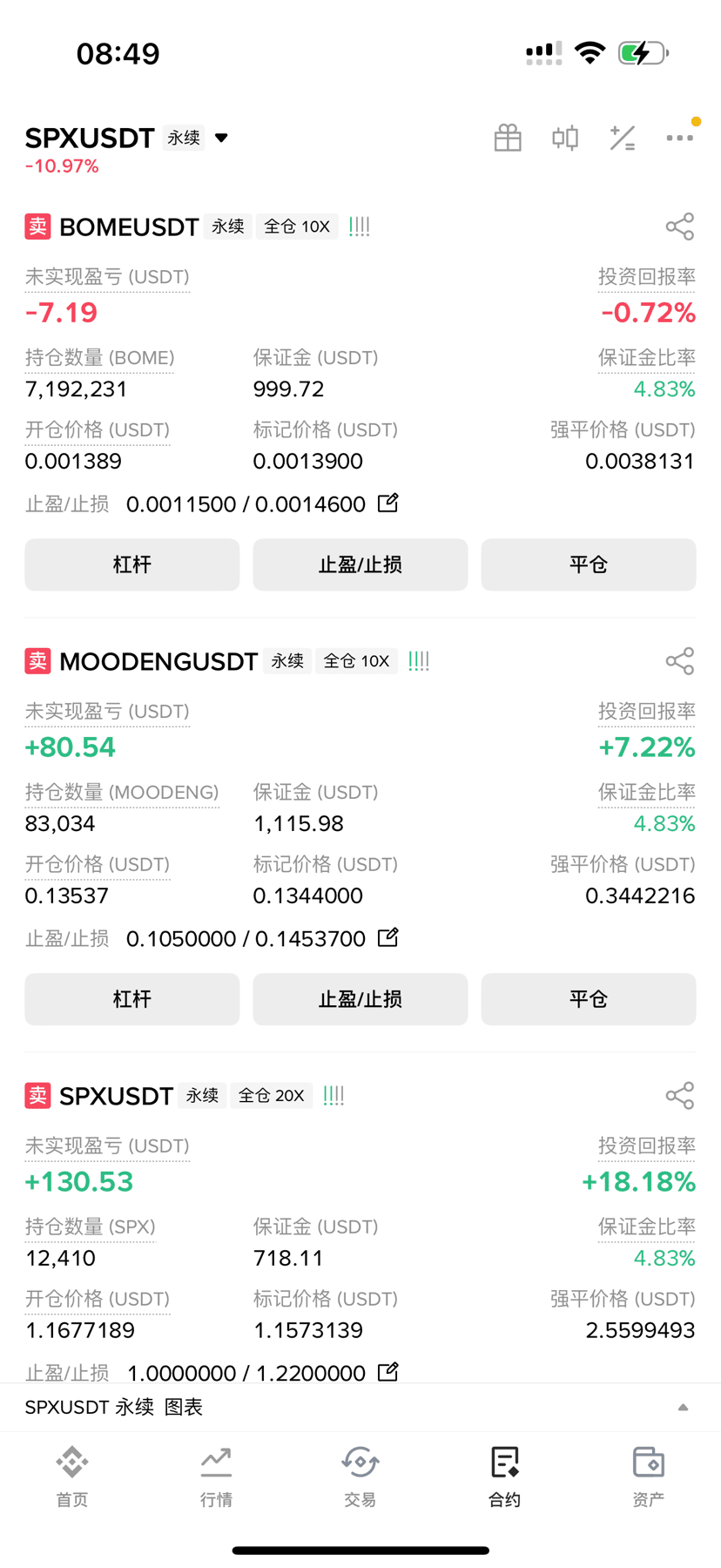Viewport: 721px width, 1568px height.
Task: Open the gift rewards icon
Action: pos(508,138)
